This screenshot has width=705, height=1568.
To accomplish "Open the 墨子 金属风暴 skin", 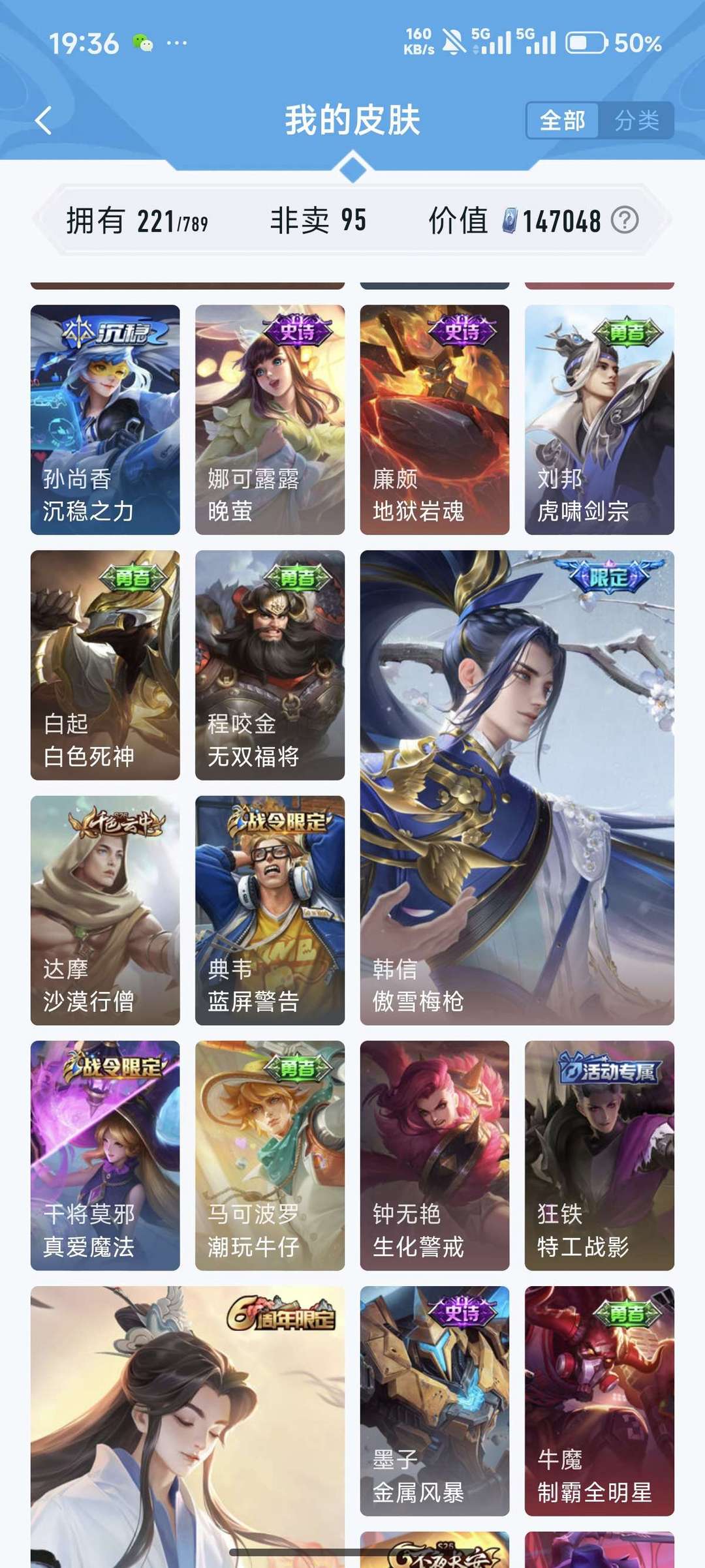I will pos(435,1401).
